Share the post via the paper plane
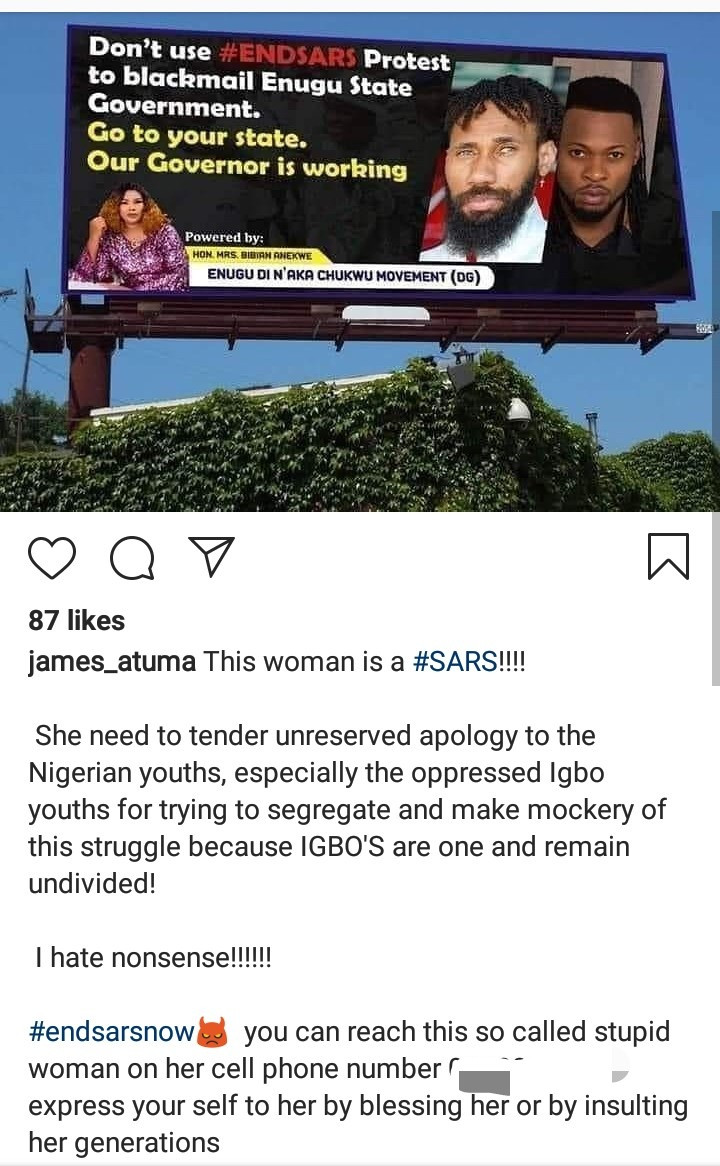 coord(212,557)
